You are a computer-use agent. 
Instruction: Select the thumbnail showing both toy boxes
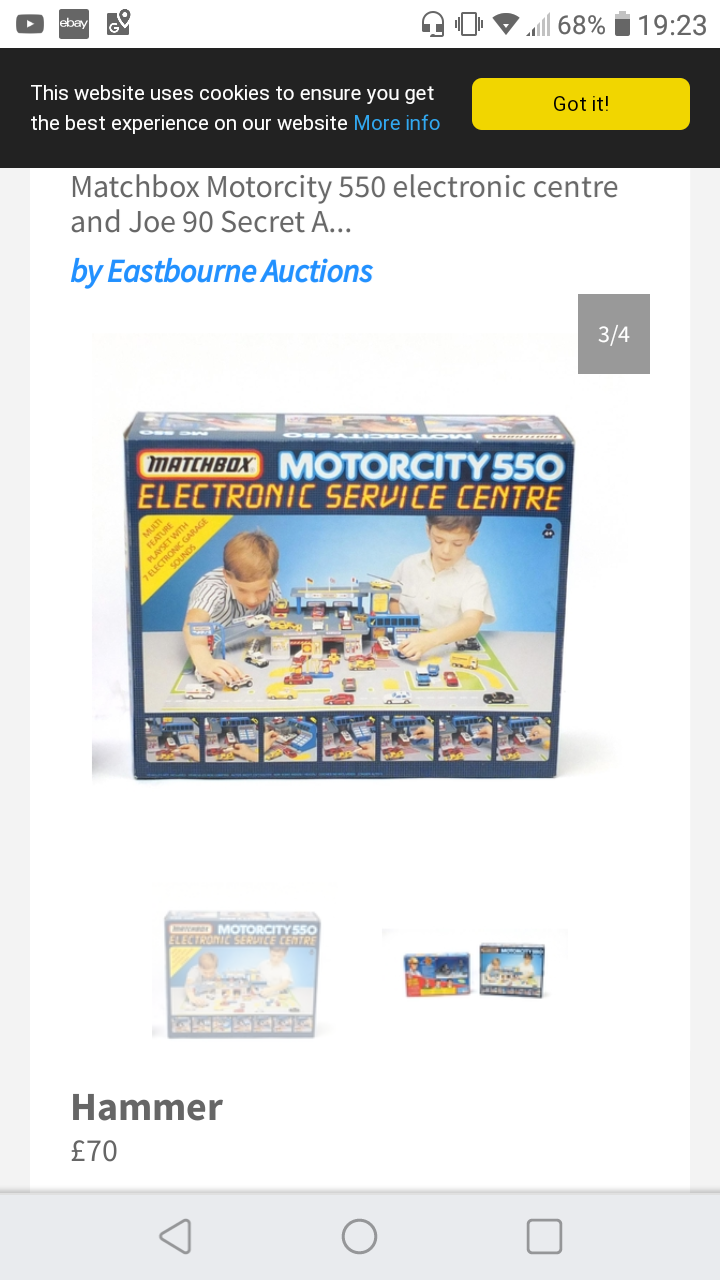474,969
